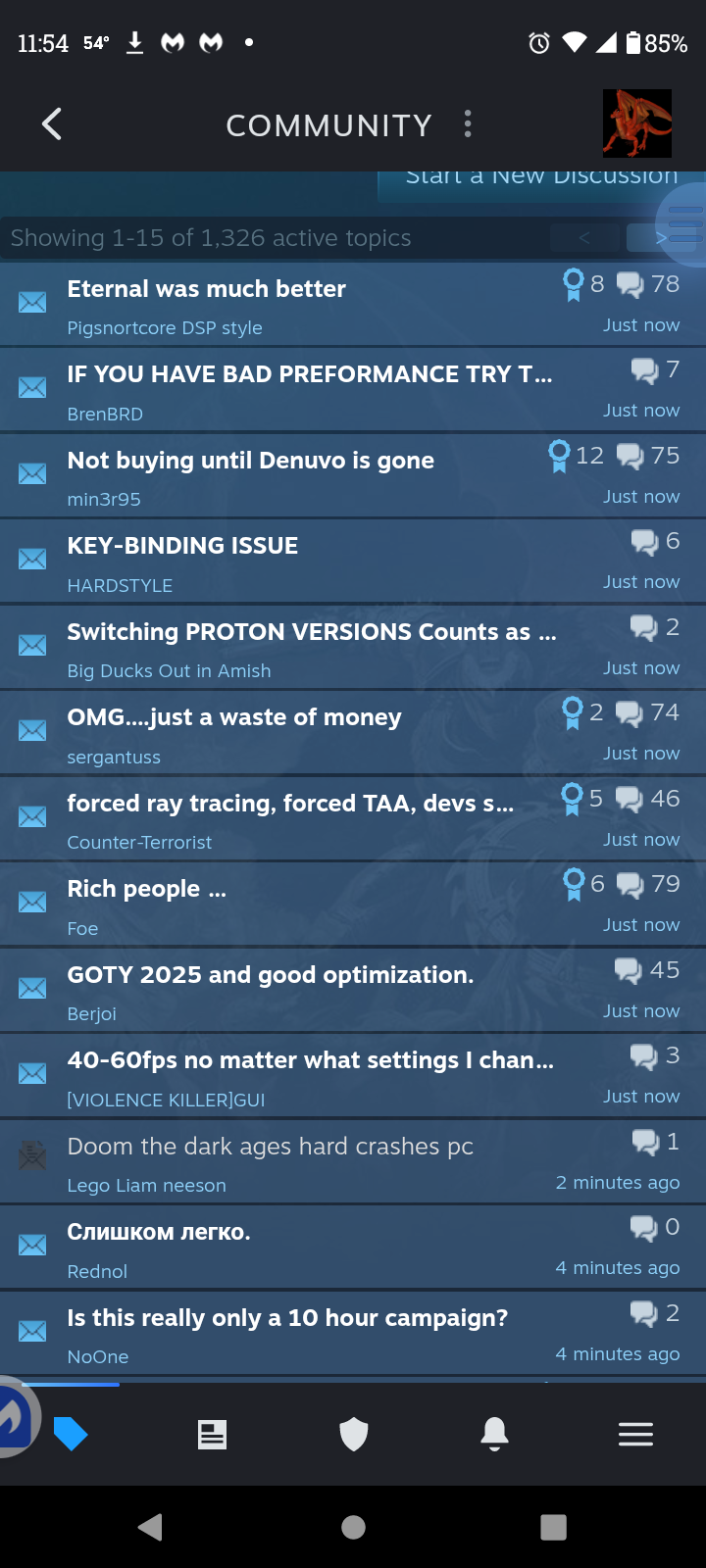Image resolution: width=706 pixels, height=1568 pixels.
Task: Go to the next page of topics
Action: 661,238
